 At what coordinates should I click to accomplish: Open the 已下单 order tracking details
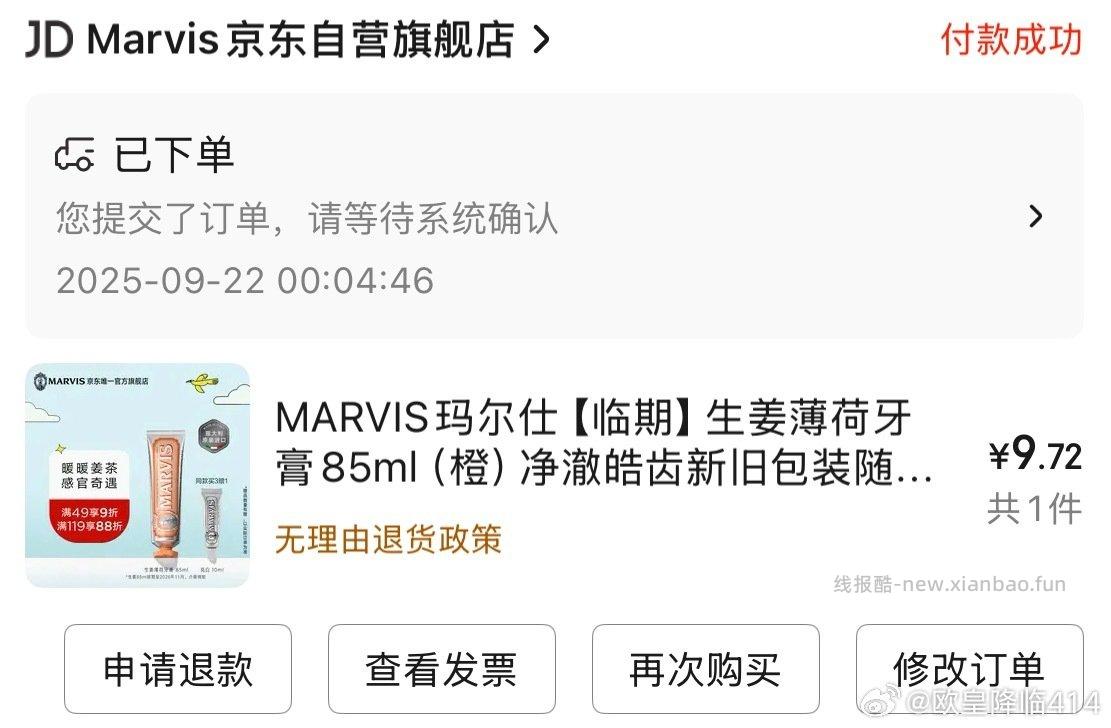tap(553, 216)
